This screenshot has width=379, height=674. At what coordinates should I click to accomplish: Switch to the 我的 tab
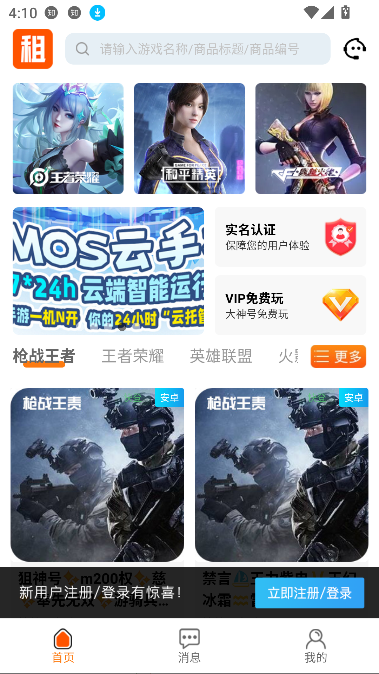315,646
